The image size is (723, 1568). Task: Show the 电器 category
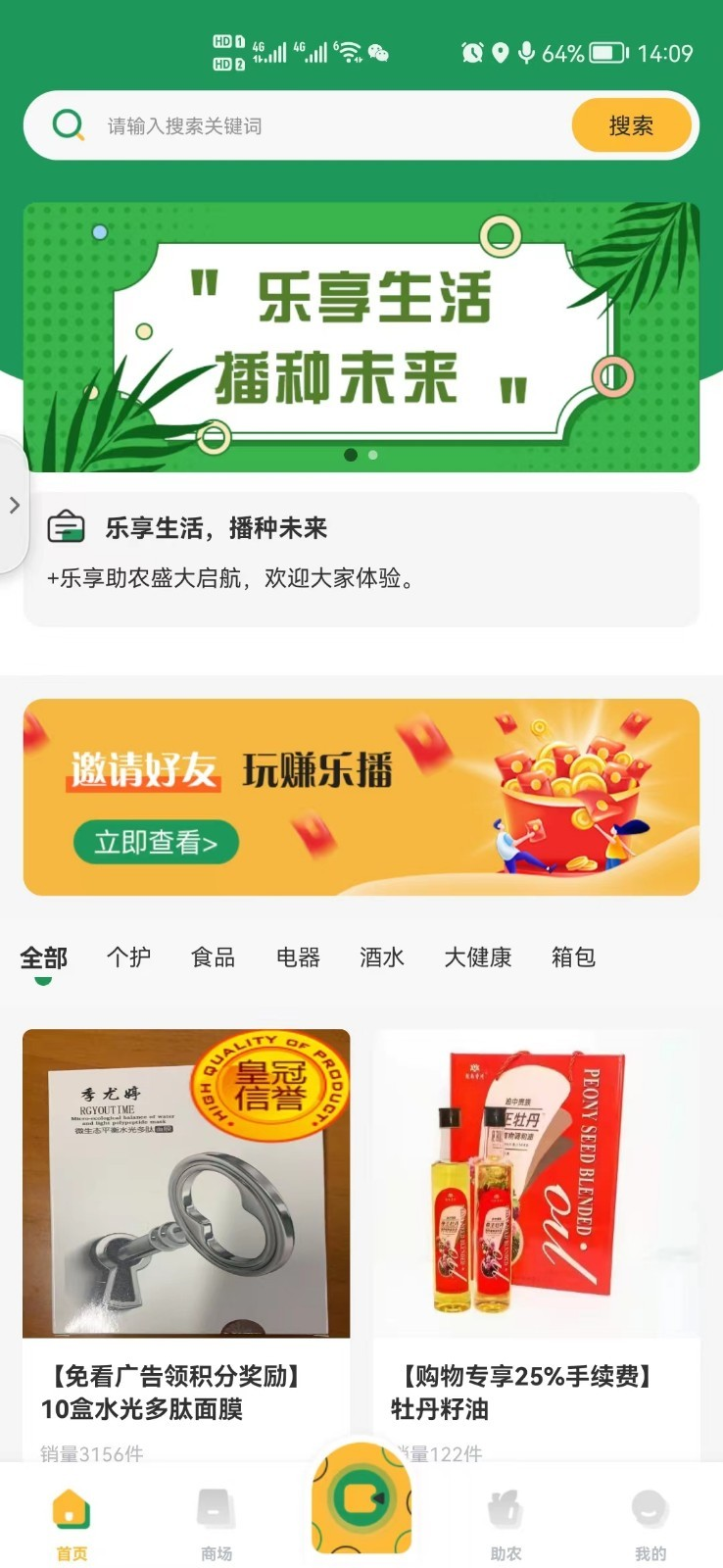tap(298, 957)
